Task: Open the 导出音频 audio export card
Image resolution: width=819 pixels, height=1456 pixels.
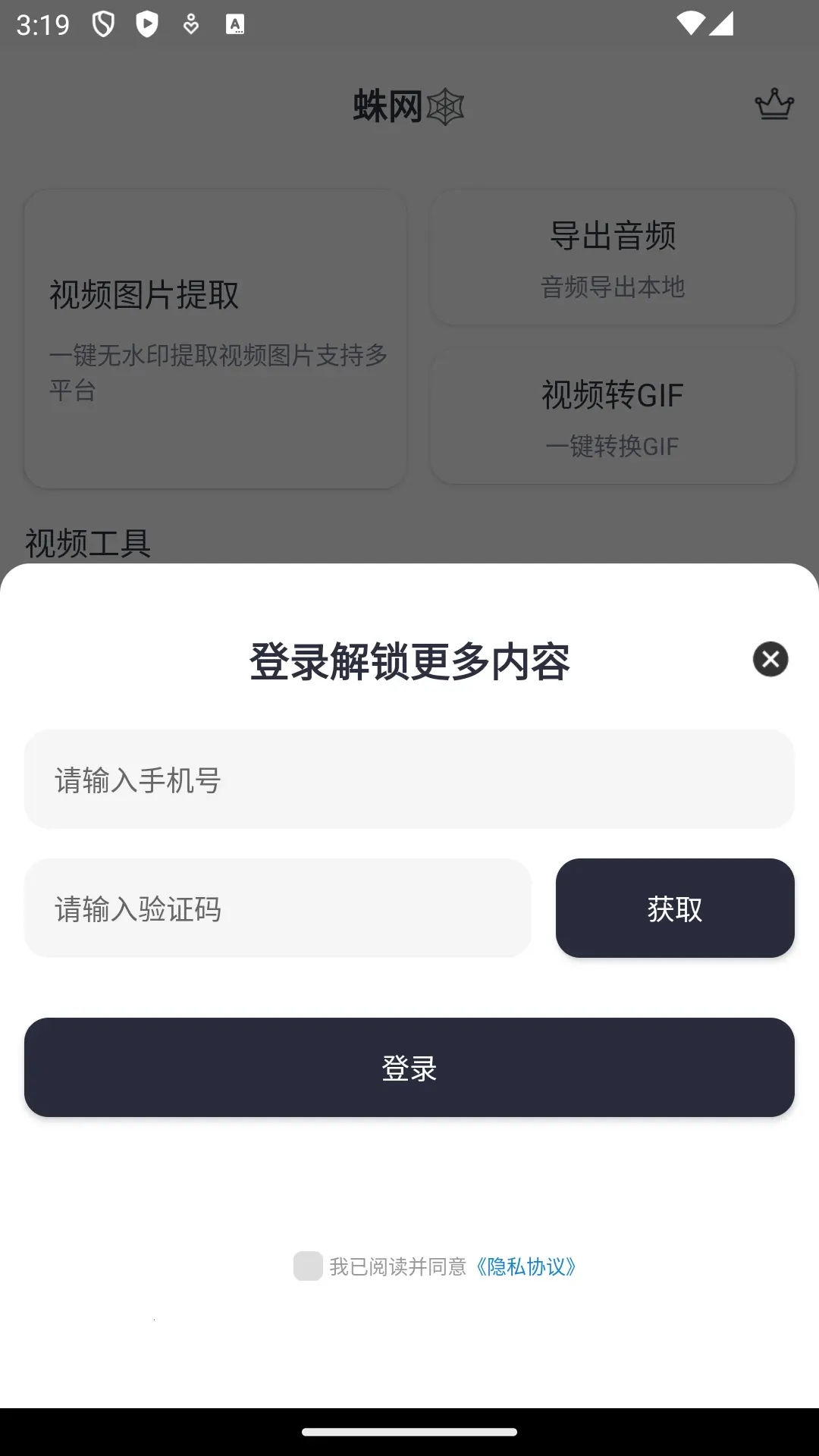Action: (x=612, y=258)
